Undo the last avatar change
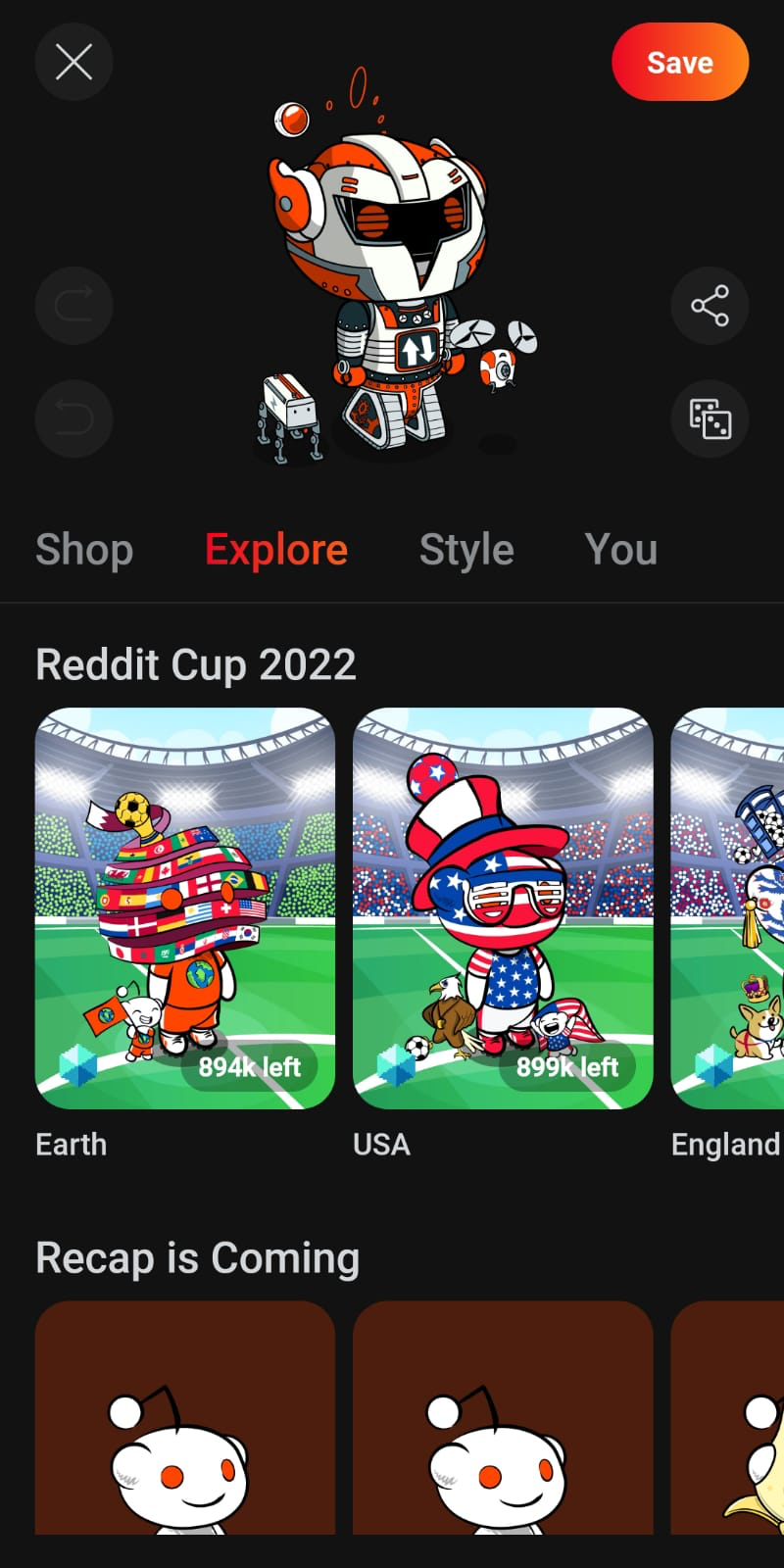 point(73,419)
